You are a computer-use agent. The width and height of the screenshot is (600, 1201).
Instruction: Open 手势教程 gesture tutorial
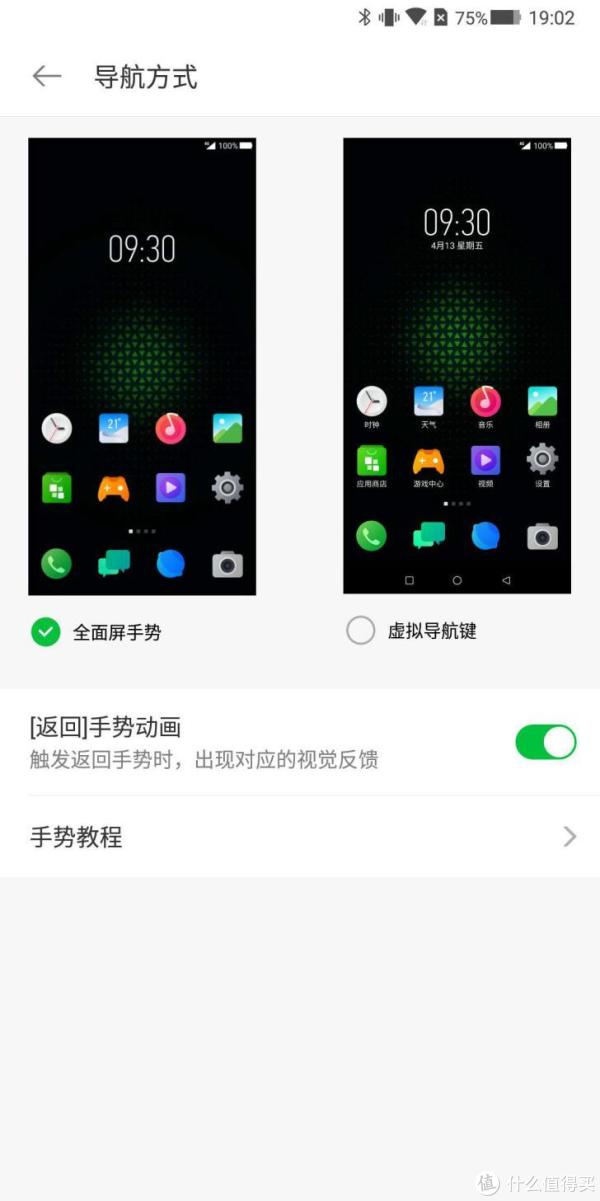pos(300,837)
